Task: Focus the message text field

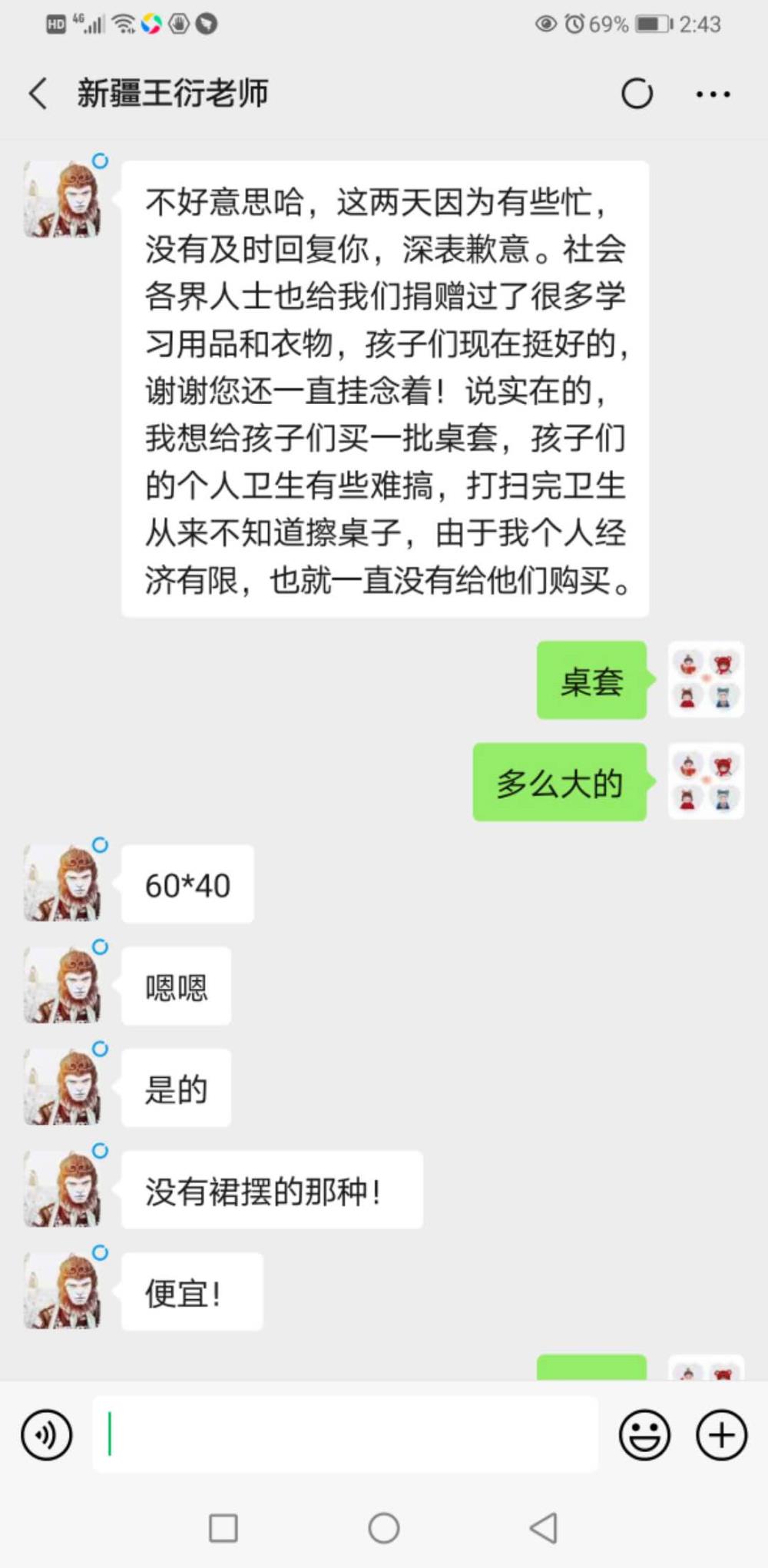Action: 346,1434
